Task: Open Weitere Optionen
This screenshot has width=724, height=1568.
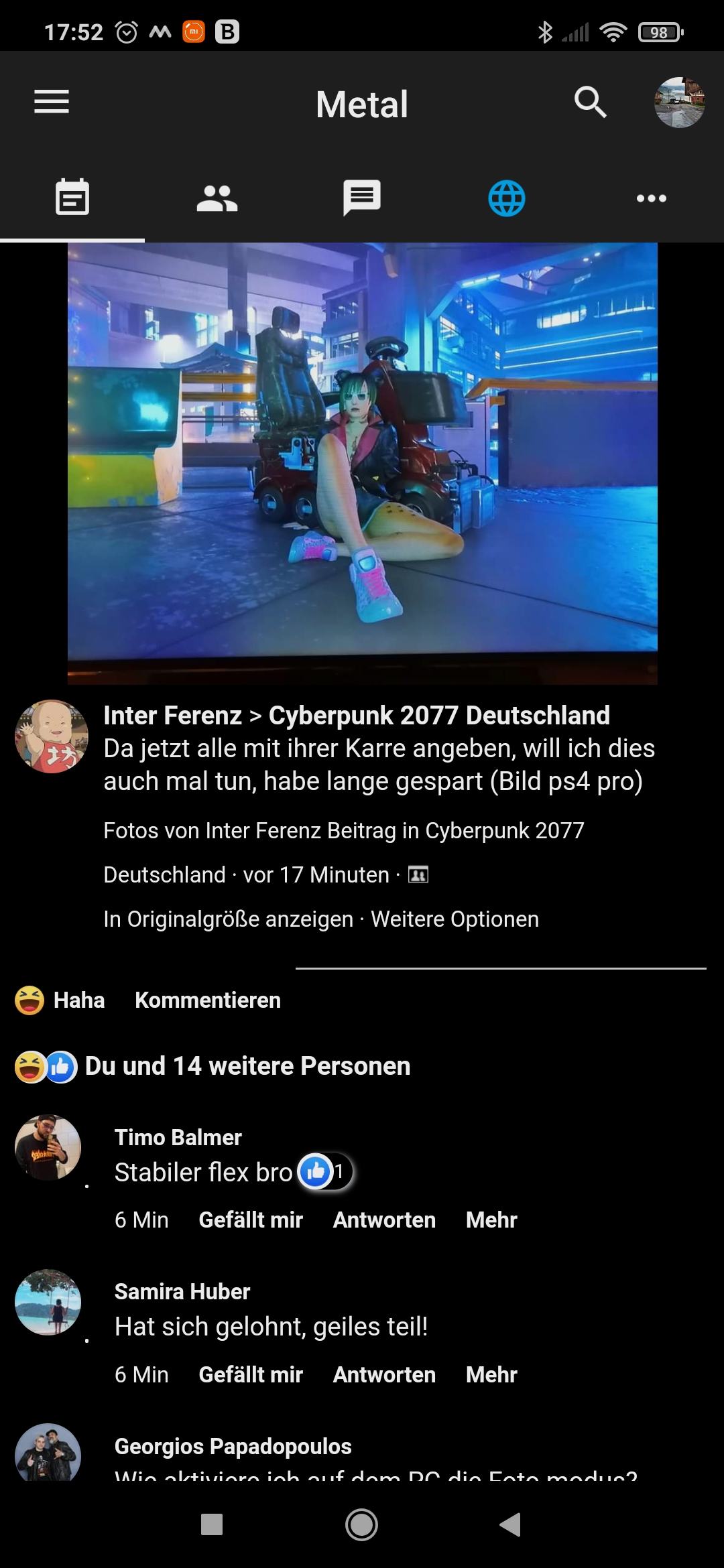Action: pos(455,919)
